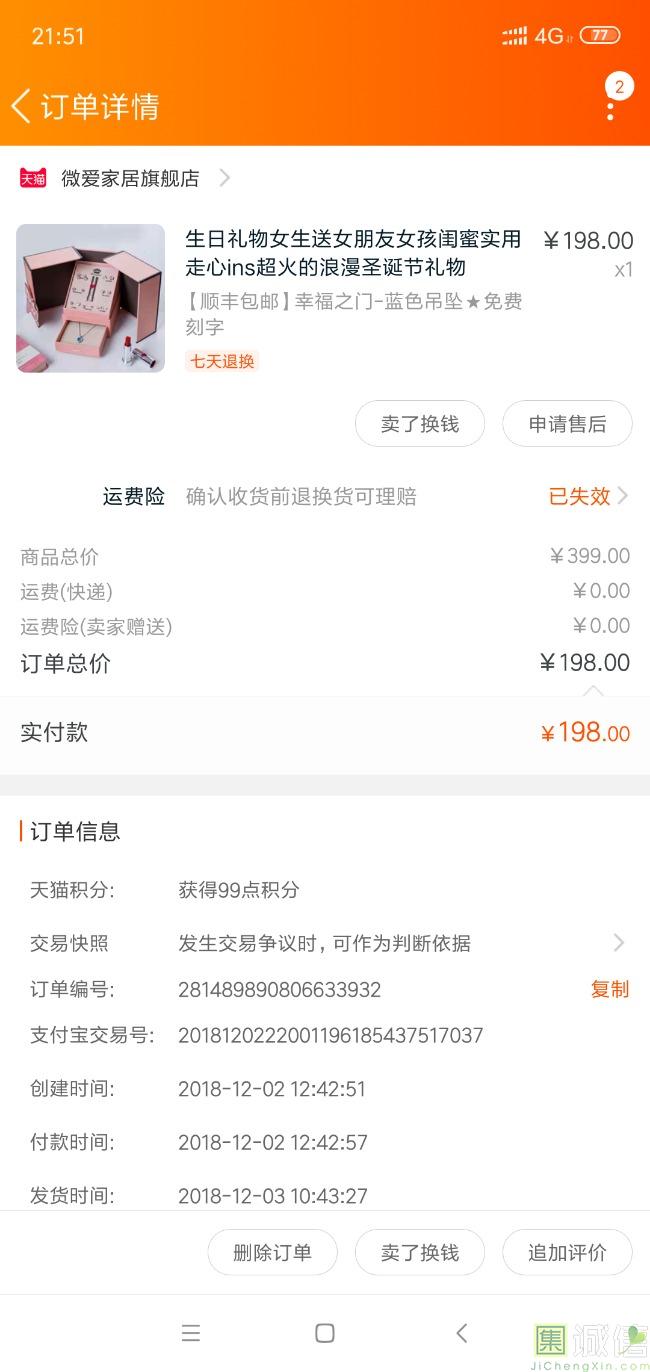Viewport: 650px width, 1372px height.
Task: Tap 卖了换钱 under the product
Action: coord(420,424)
